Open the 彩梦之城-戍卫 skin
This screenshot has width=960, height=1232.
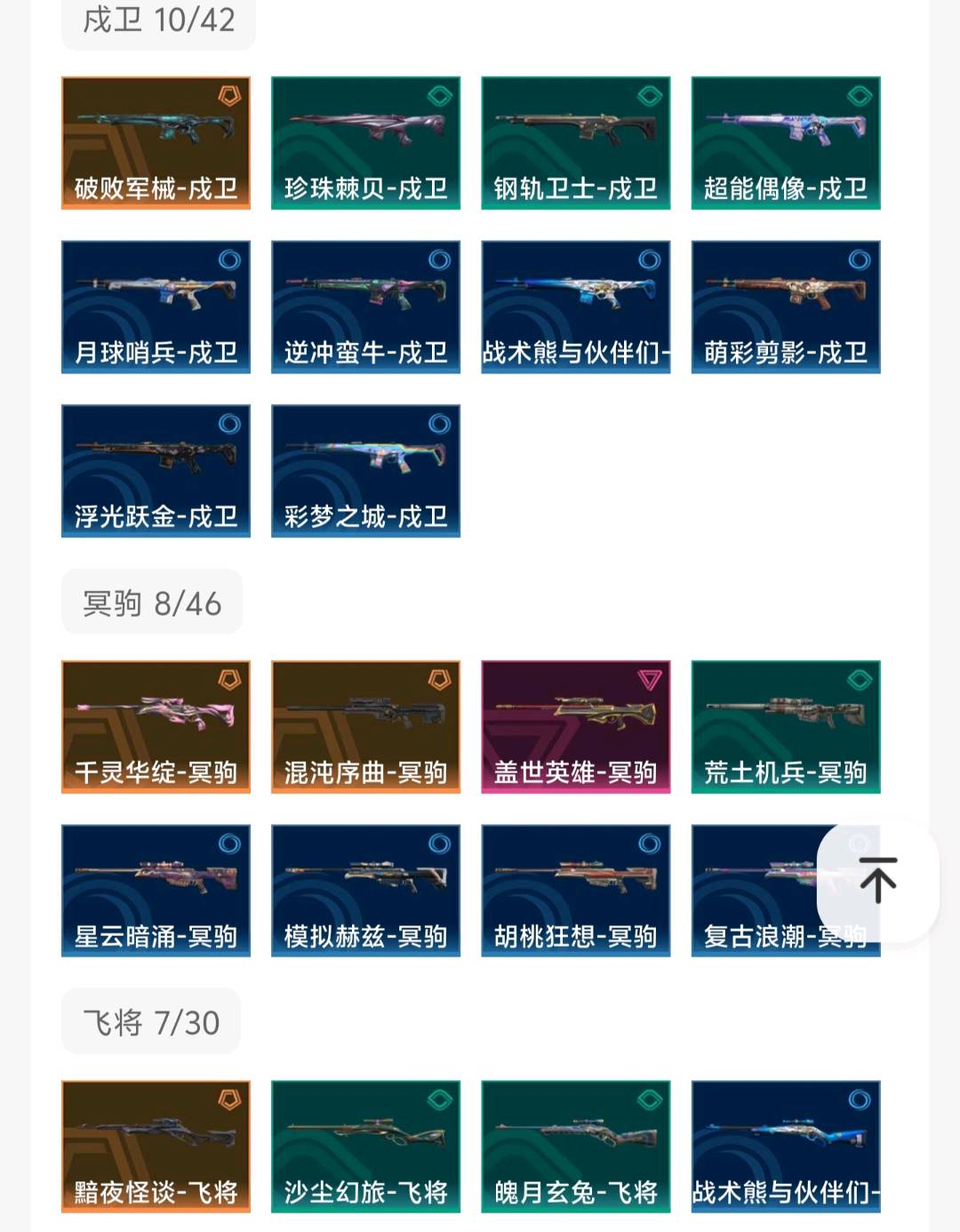point(365,471)
